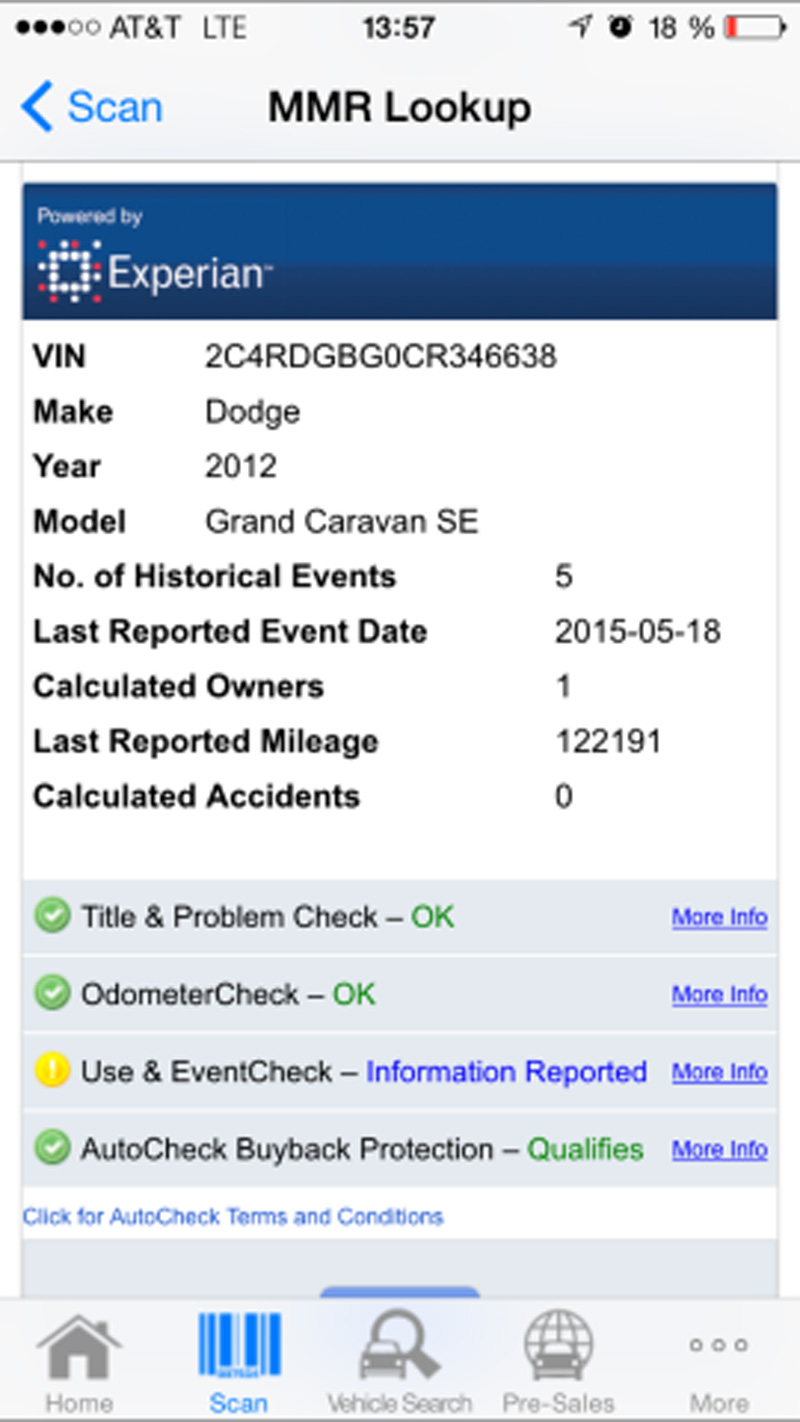Switch to the Scan tab
Image resolution: width=800 pixels, height=1422 pixels.
(x=237, y=1360)
